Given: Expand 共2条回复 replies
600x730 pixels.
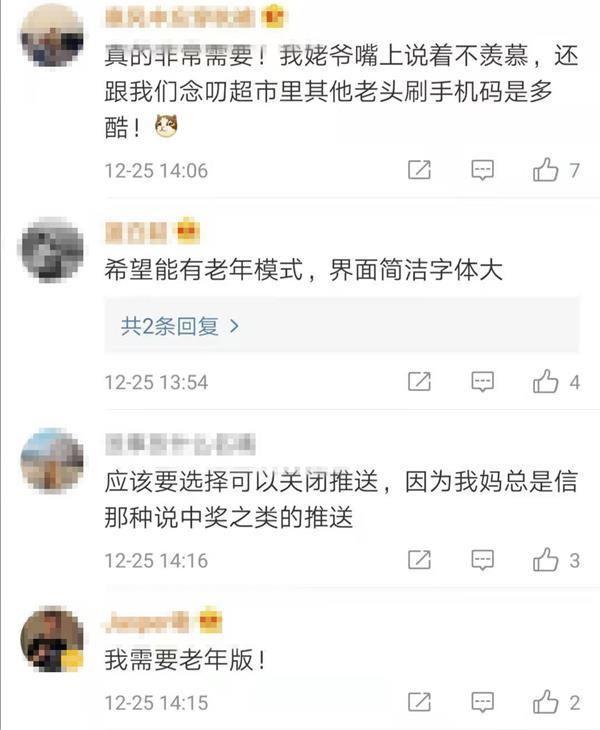Looking at the screenshot, I should [181, 326].
